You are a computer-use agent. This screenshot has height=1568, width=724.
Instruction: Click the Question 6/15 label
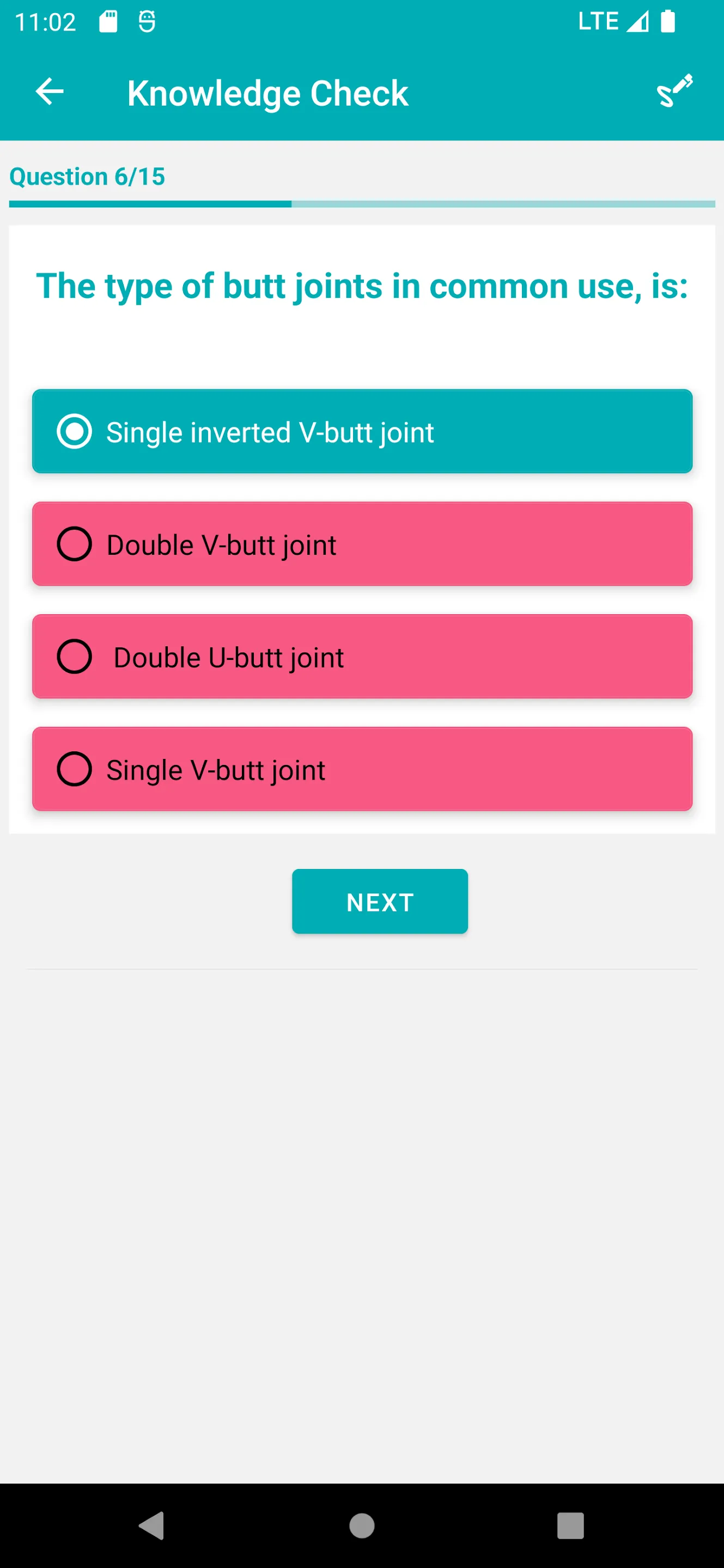tap(87, 176)
